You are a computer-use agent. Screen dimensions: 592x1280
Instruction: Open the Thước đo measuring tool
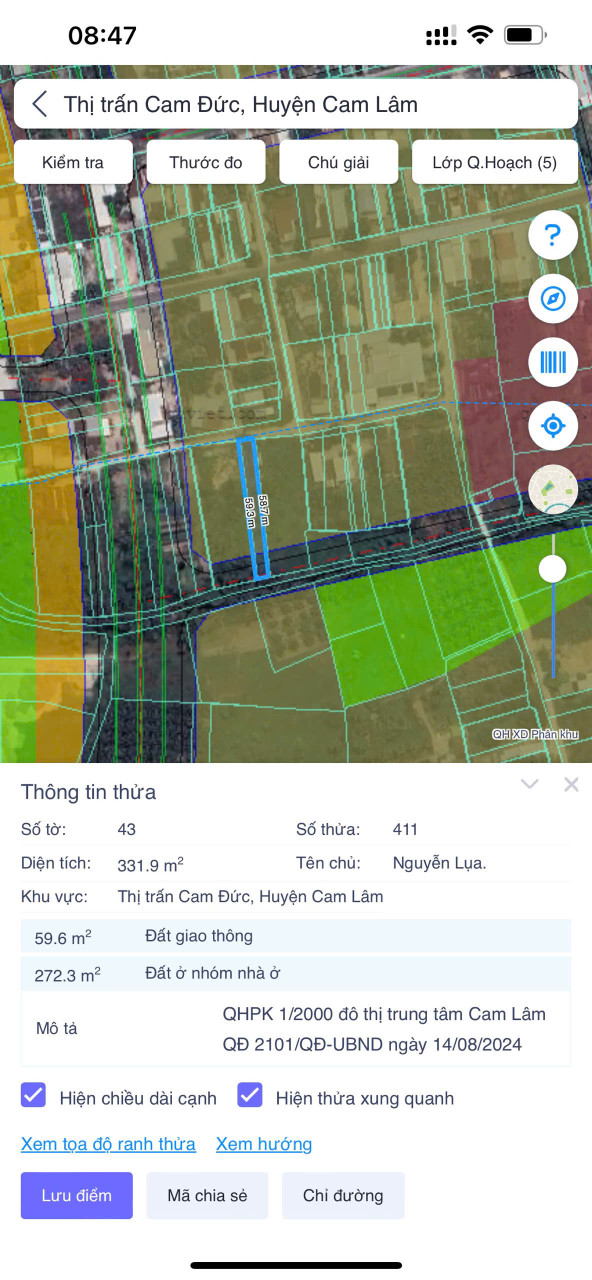tap(206, 162)
